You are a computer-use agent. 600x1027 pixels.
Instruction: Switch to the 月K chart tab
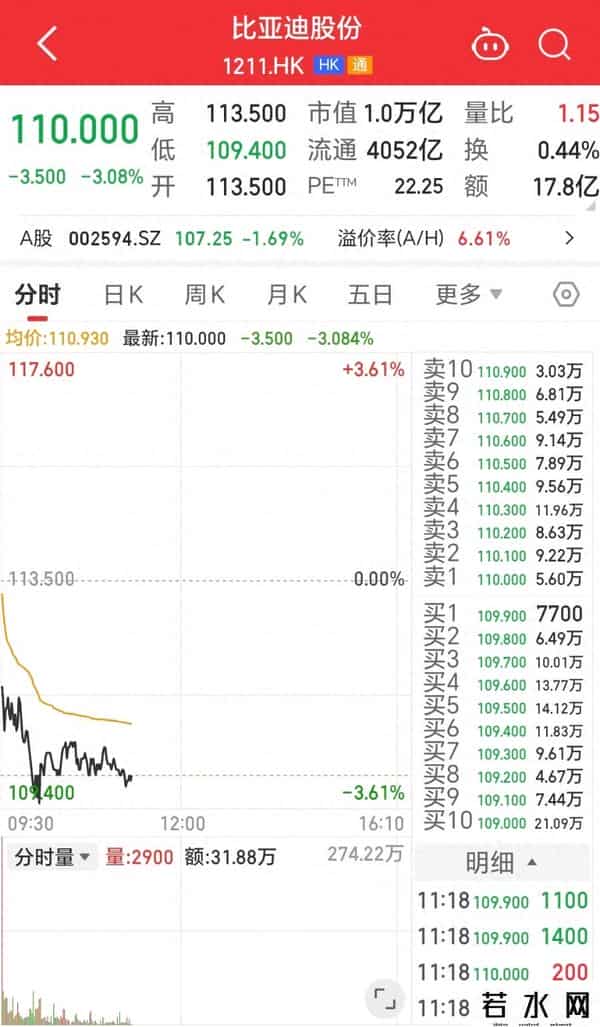[x=286, y=295]
